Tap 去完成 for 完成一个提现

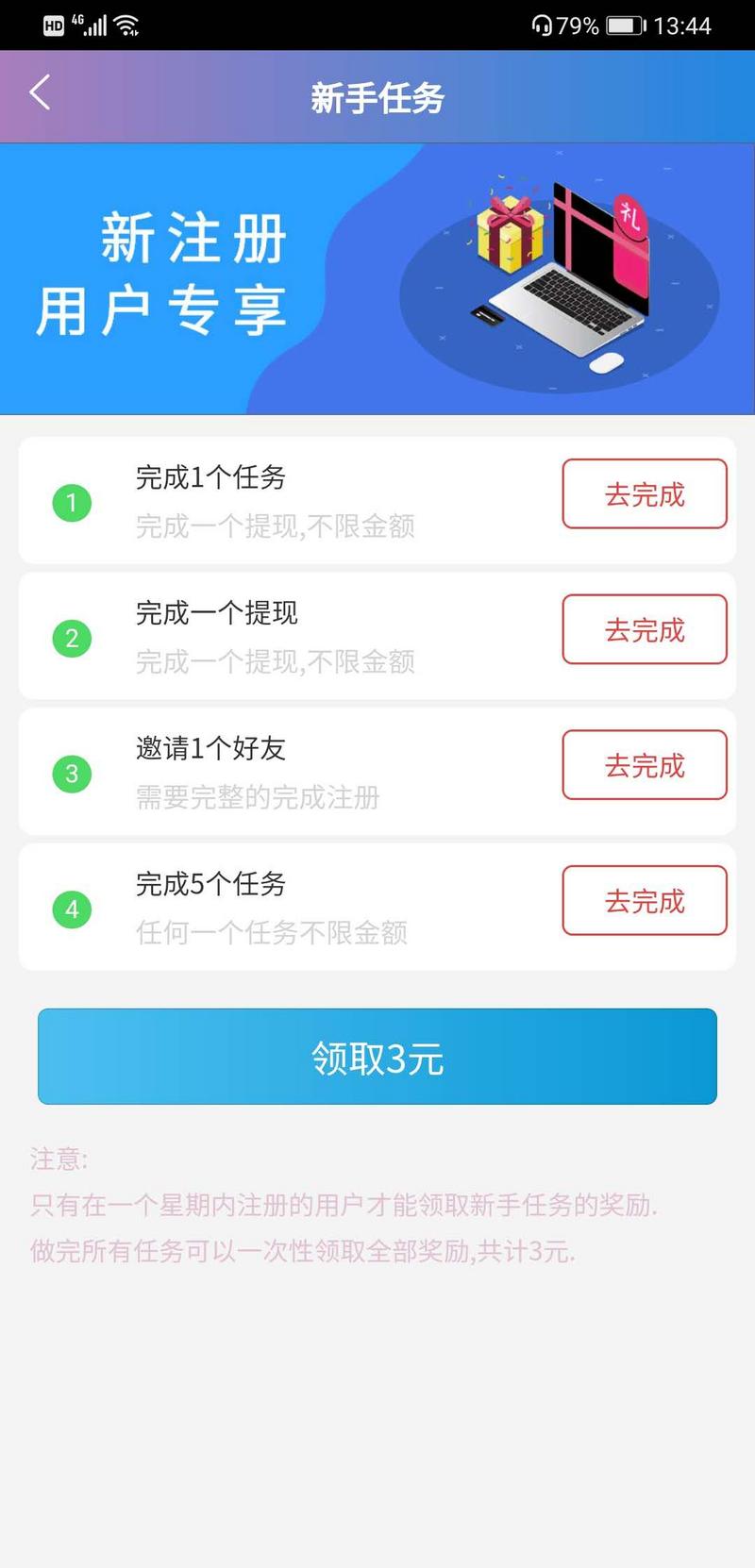pyautogui.click(x=645, y=630)
